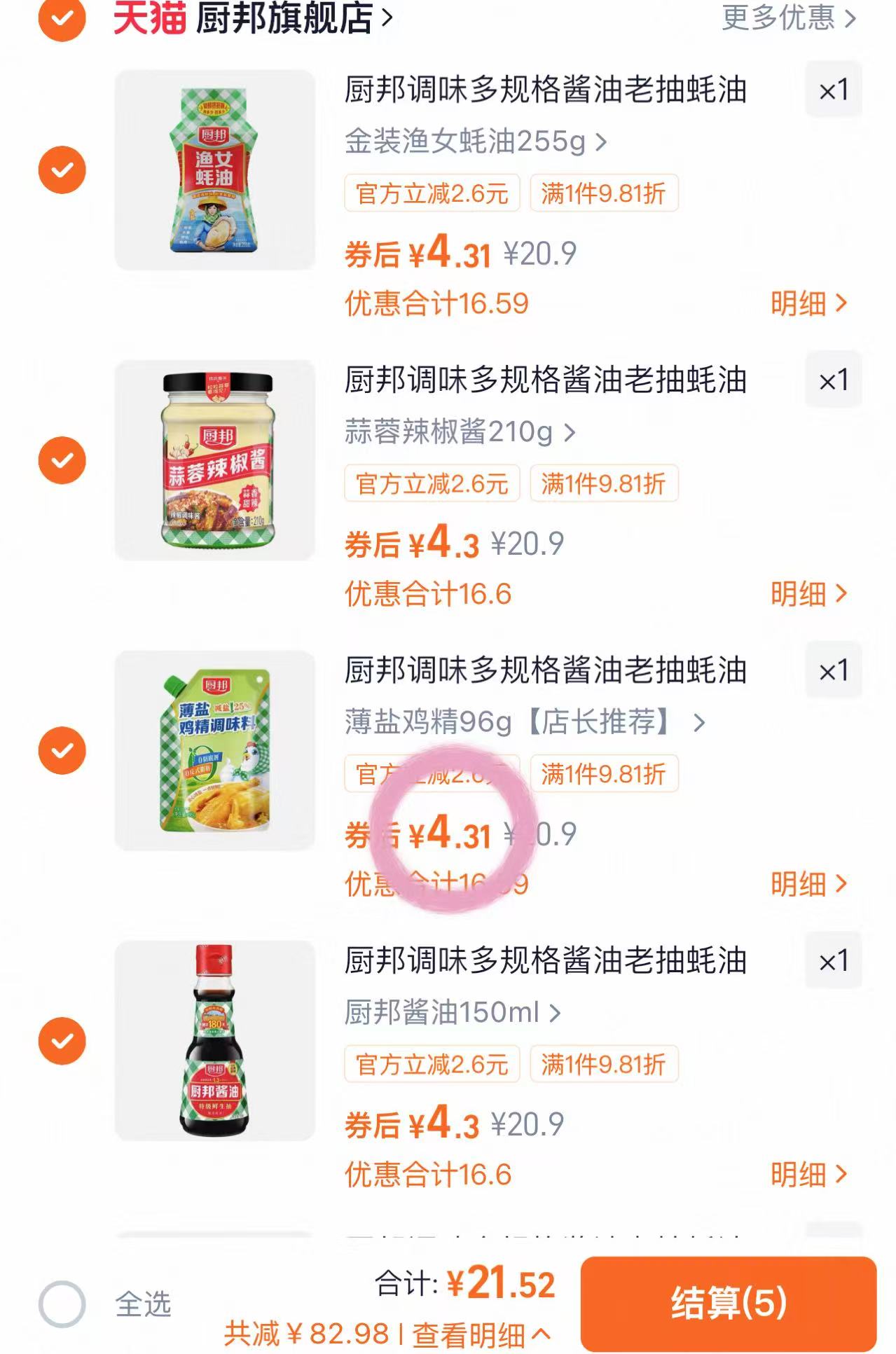Tap the 官方立减2.6元 coupon tag
The height and width of the screenshot is (1354, 896).
tap(432, 194)
